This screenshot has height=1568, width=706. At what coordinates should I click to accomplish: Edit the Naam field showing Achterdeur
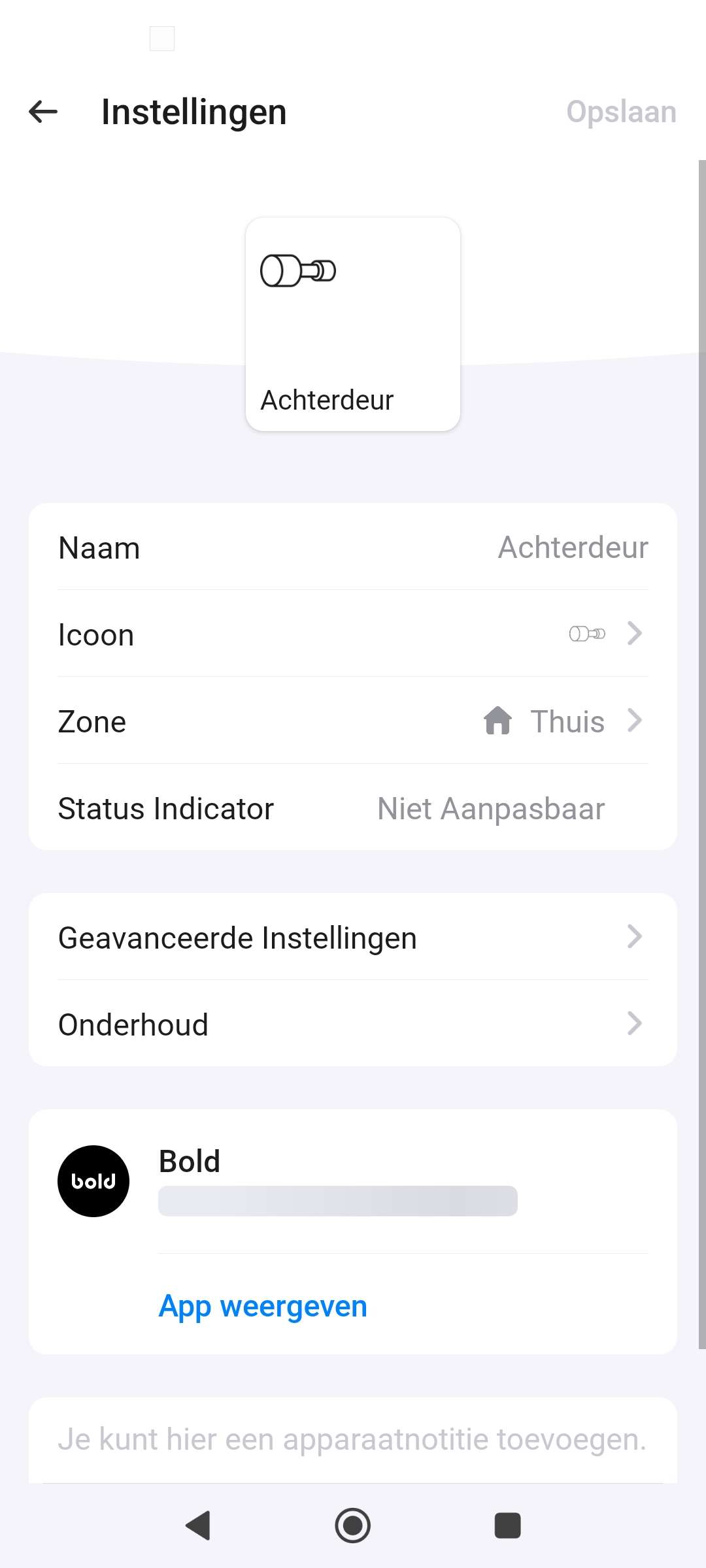coord(572,547)
